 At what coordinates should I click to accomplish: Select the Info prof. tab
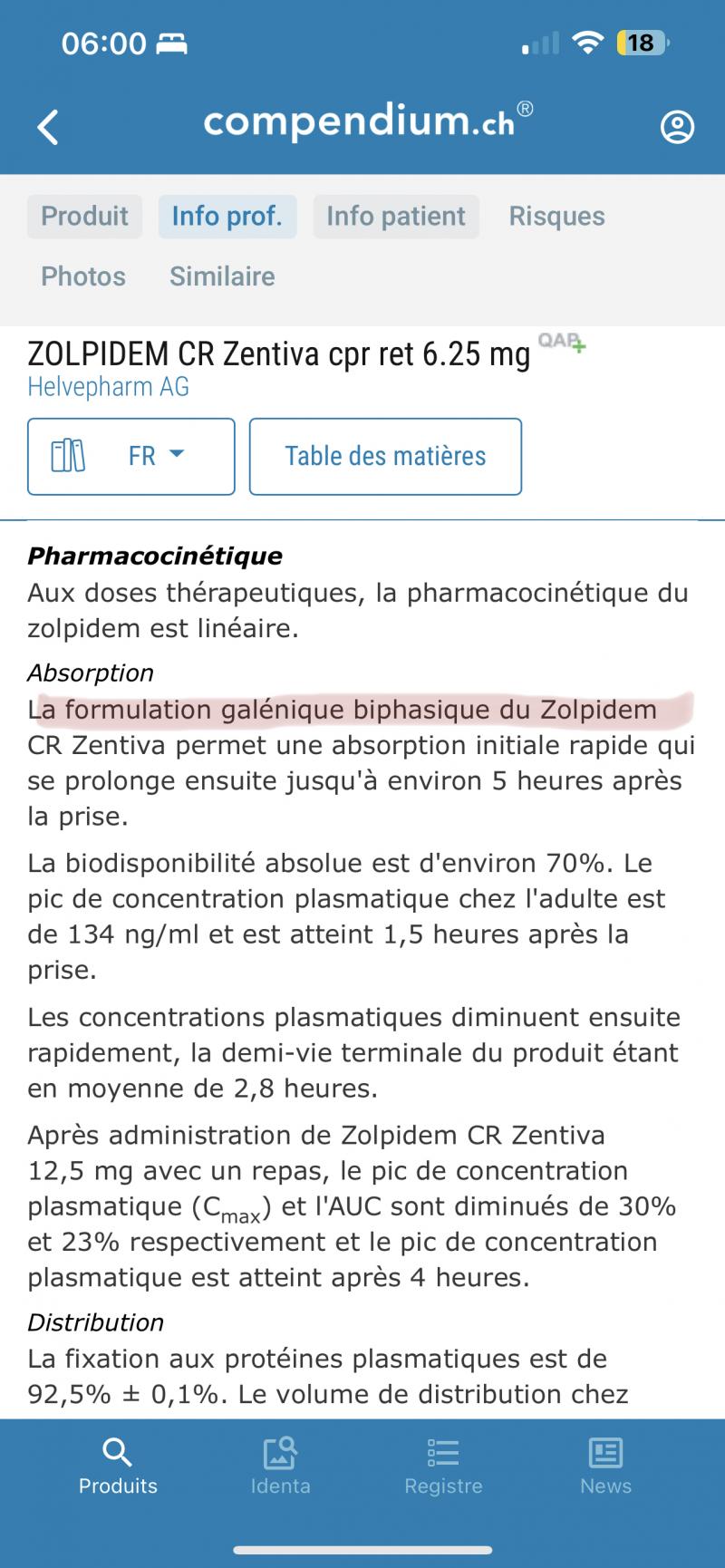click(x=227, y=216)
